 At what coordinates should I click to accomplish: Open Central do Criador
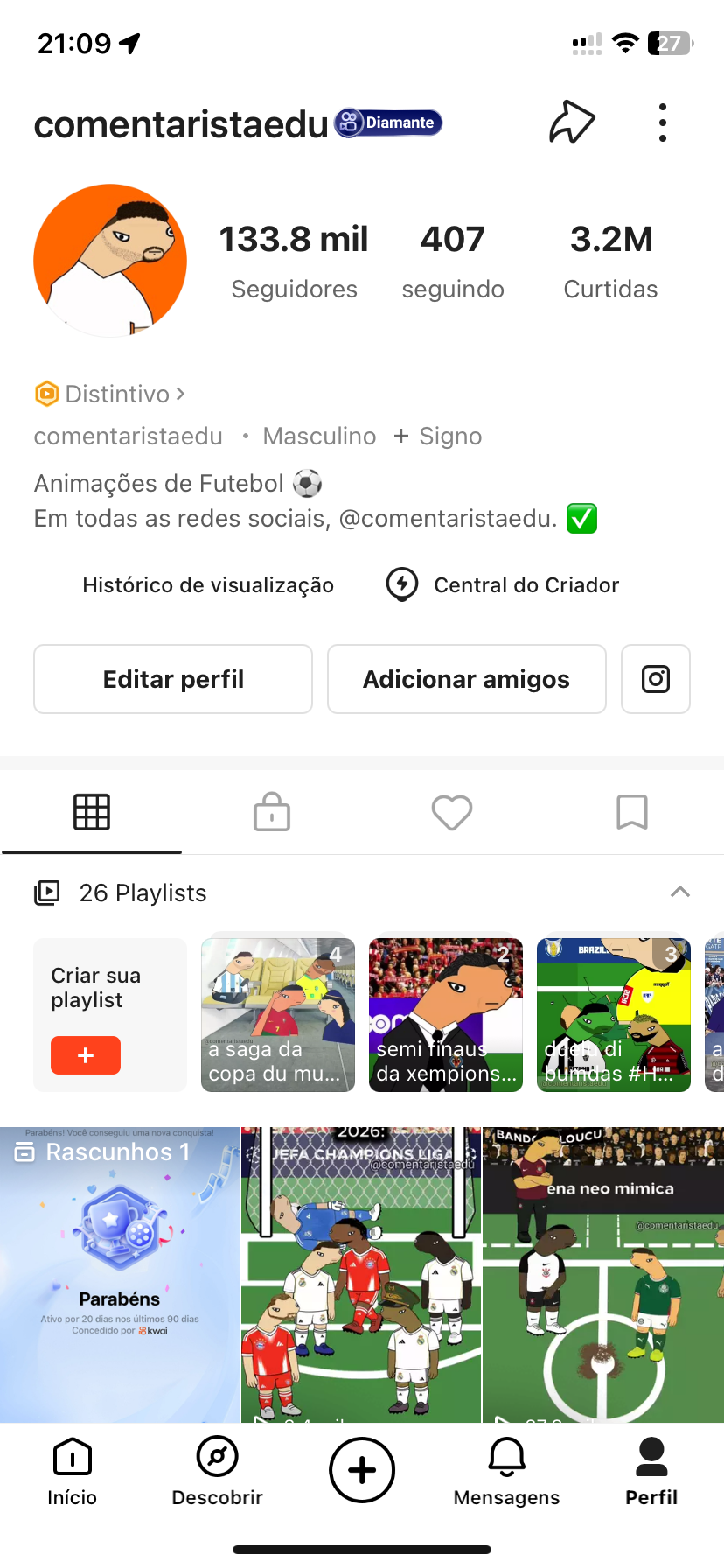pyautogui.click(x=503, y=585)
